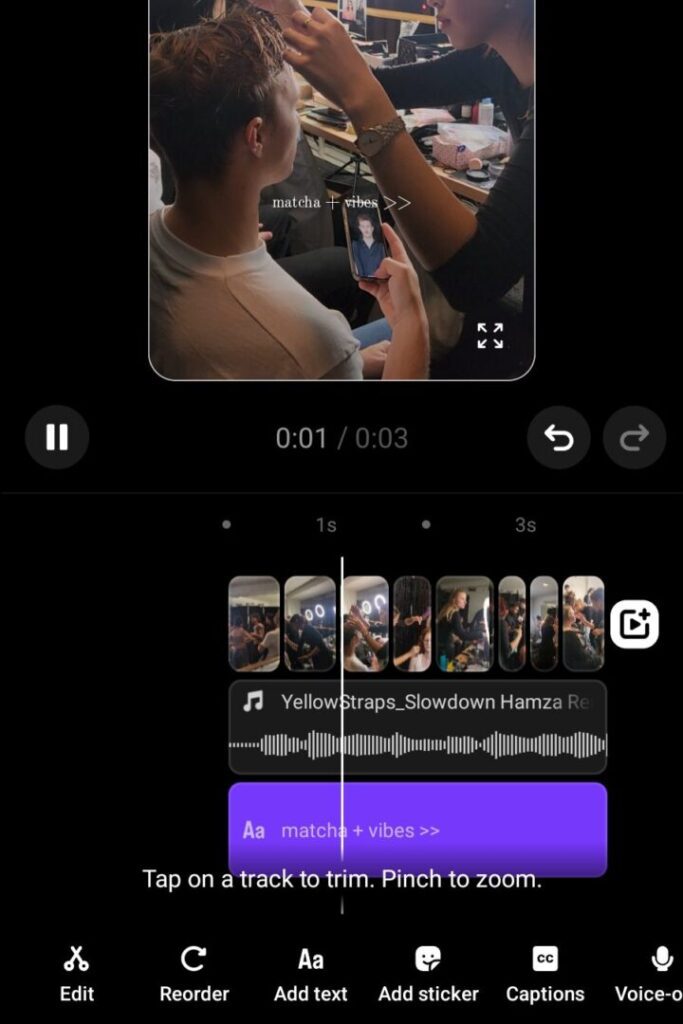Screen dimensions: 683x1024
Task: Open the Voice-over microphone tool
Action: [660, 974]
